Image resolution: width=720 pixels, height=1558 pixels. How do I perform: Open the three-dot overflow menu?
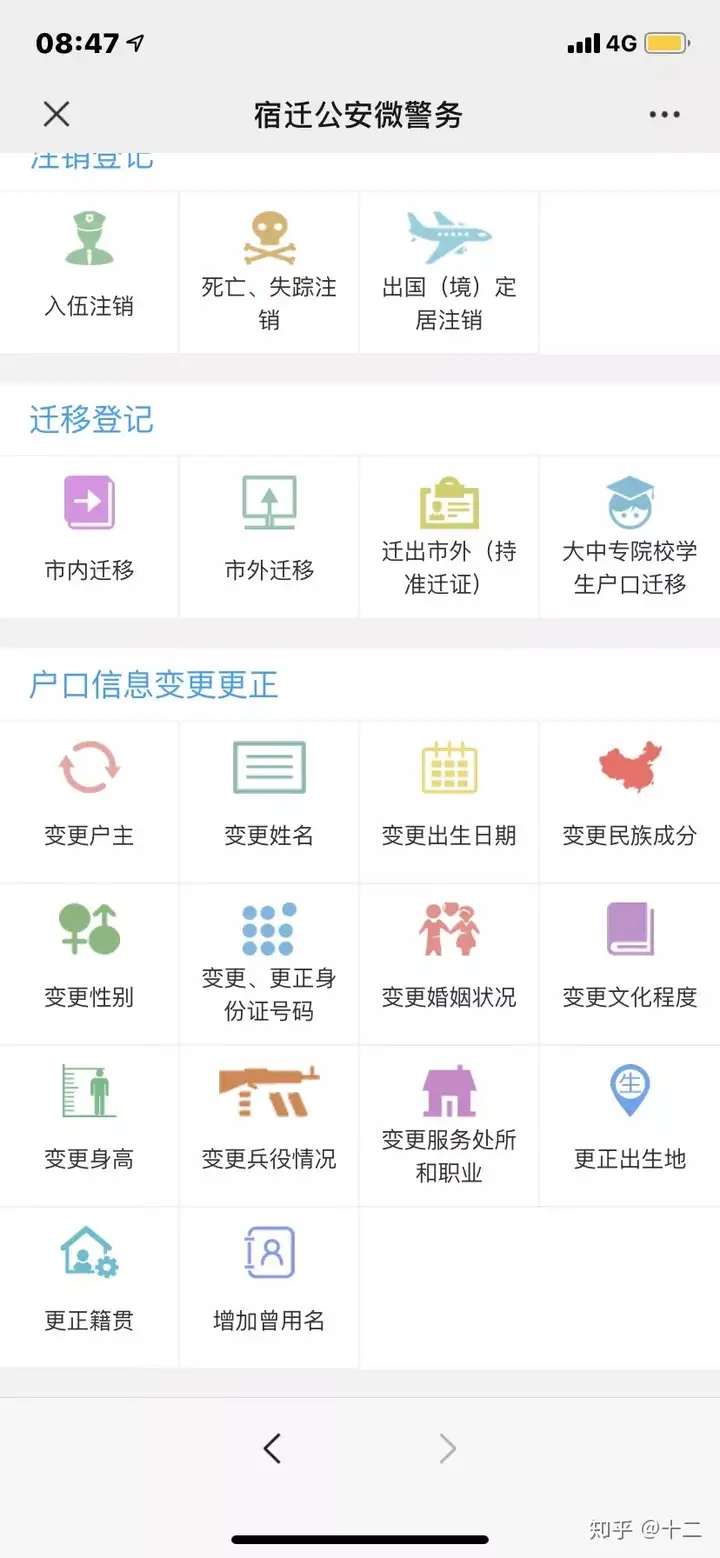coord(664,115)
